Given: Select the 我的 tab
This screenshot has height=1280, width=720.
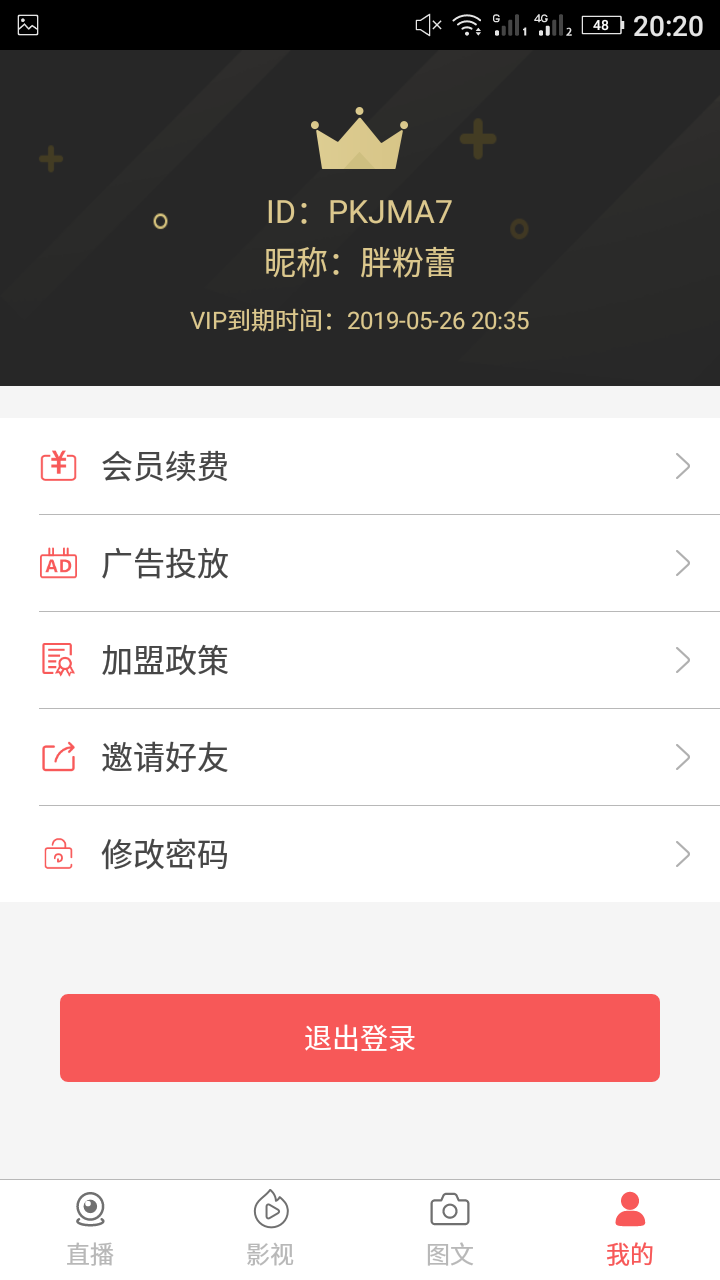Looking at the screenshot, I should (x=630, y=1229).
